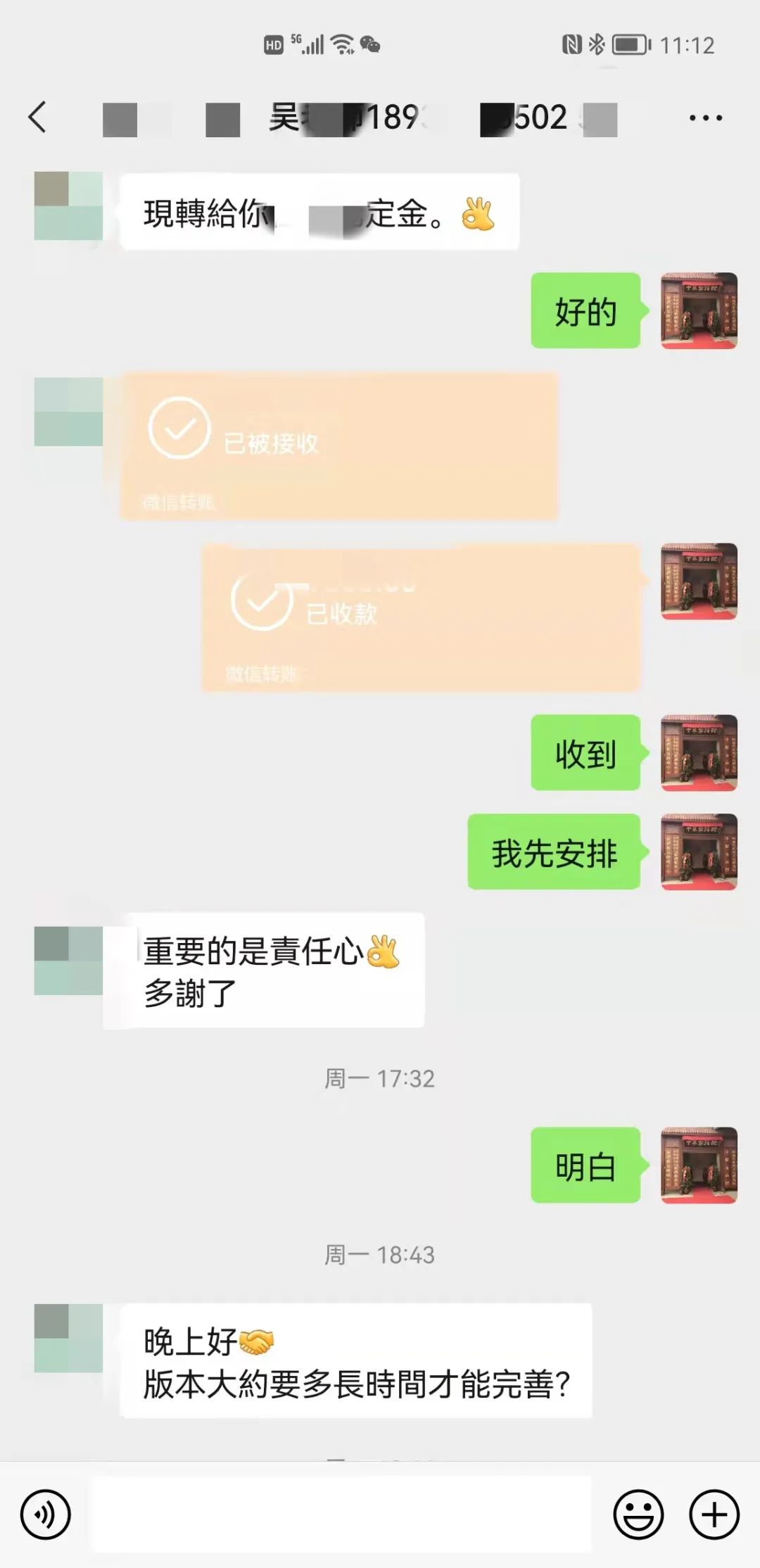Open the plus attachments menu
Screen dimensions: 760x1568
pyautogui.click(x=714, y=1514)
